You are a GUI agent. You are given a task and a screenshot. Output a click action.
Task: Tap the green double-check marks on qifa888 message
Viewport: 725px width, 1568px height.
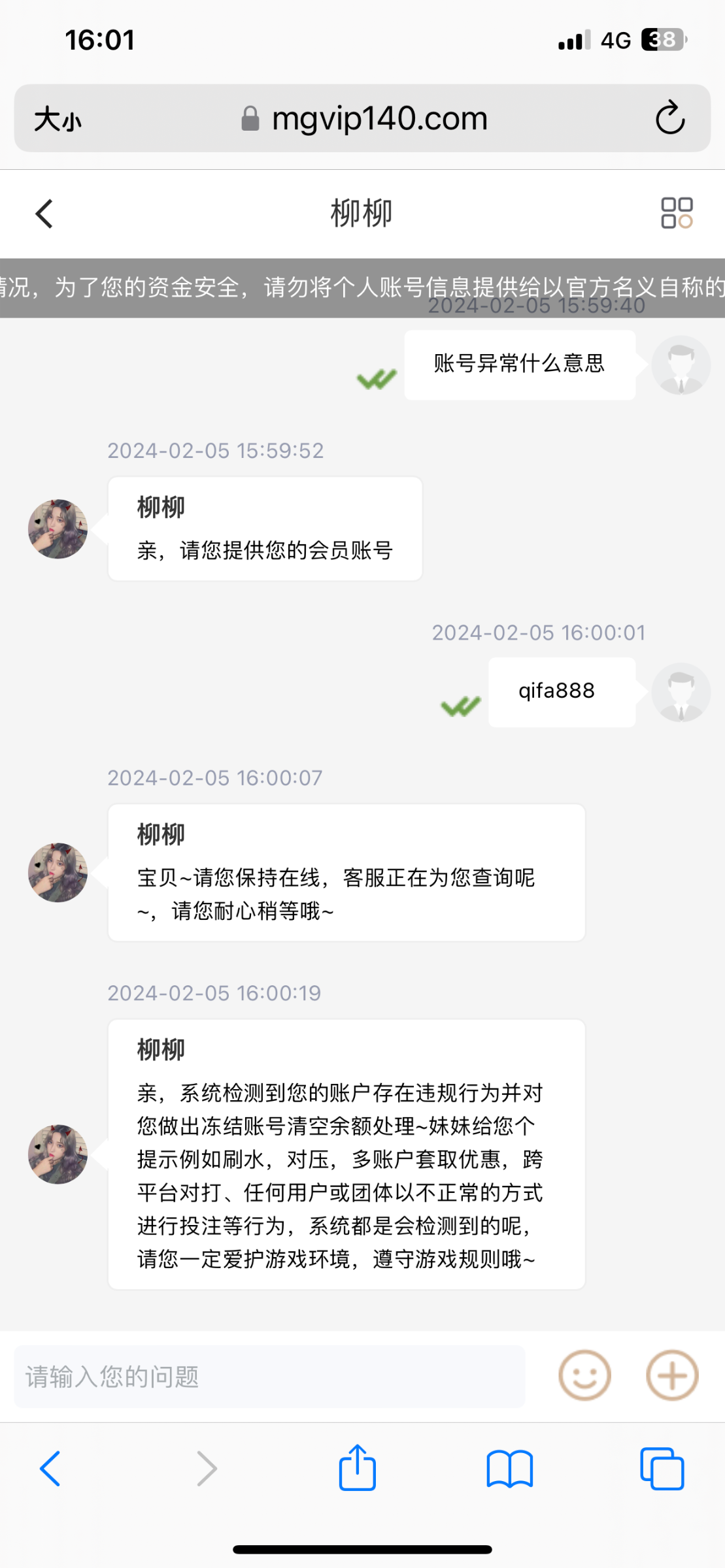tap(460, 707)
